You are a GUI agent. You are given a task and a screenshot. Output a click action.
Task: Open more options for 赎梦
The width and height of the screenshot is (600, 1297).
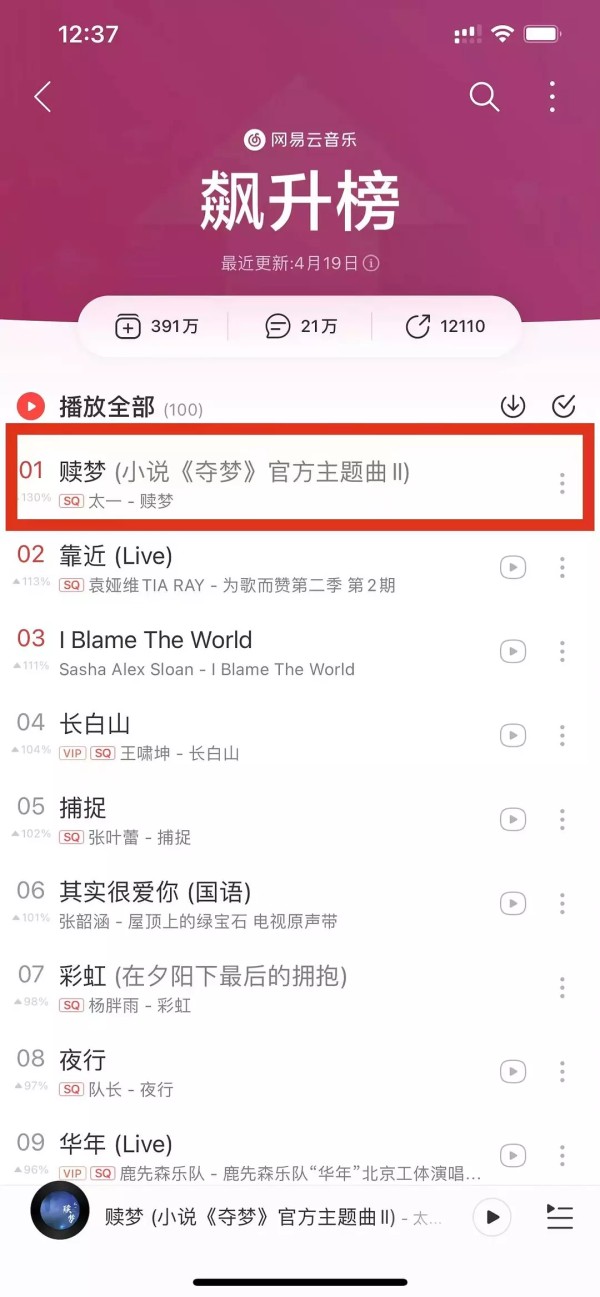(562, 483)
